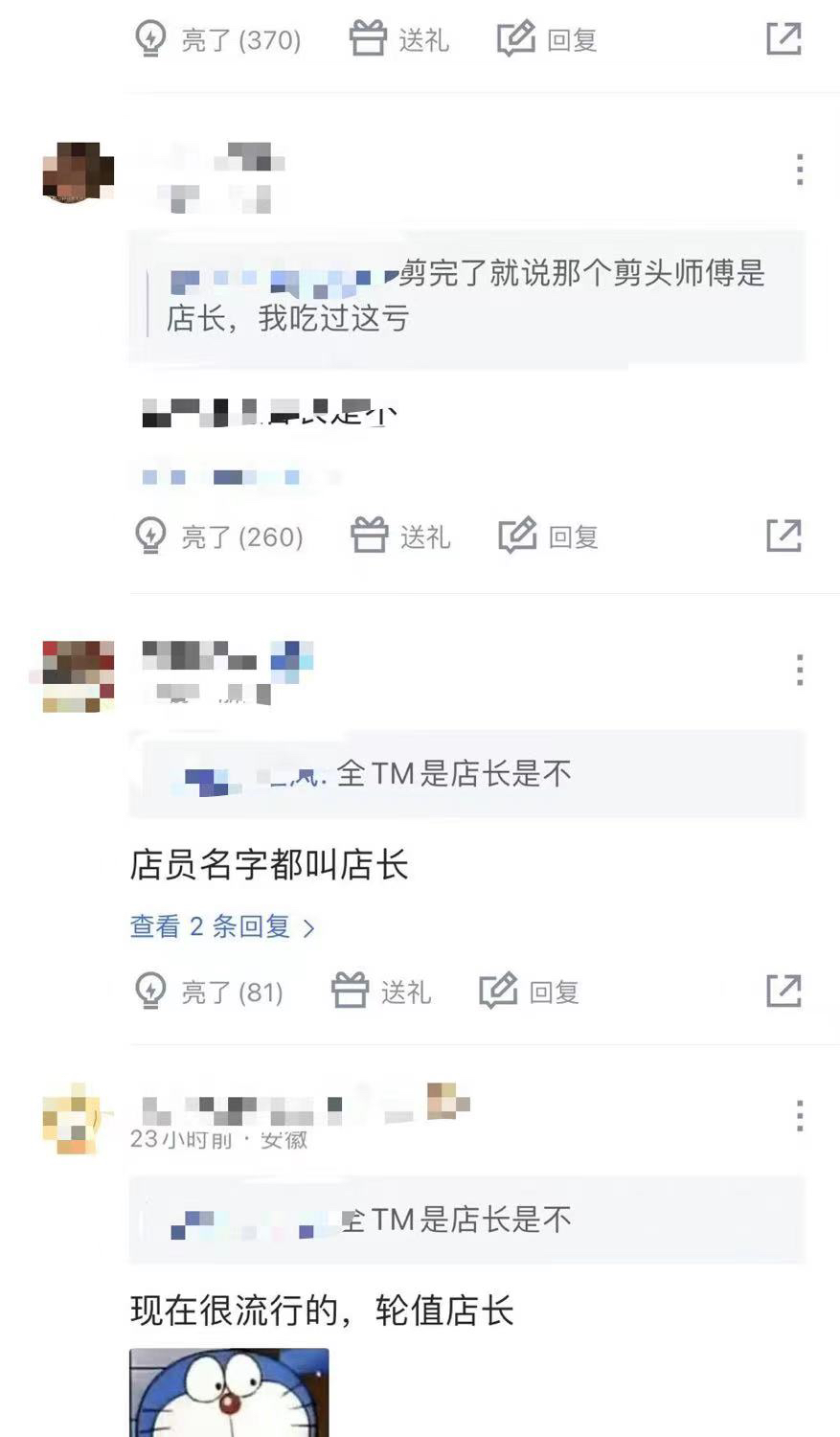Tap 送礼 beside 亮了 (81)
The width and height of the screenshot is (840, 1437).
point(381,992)
